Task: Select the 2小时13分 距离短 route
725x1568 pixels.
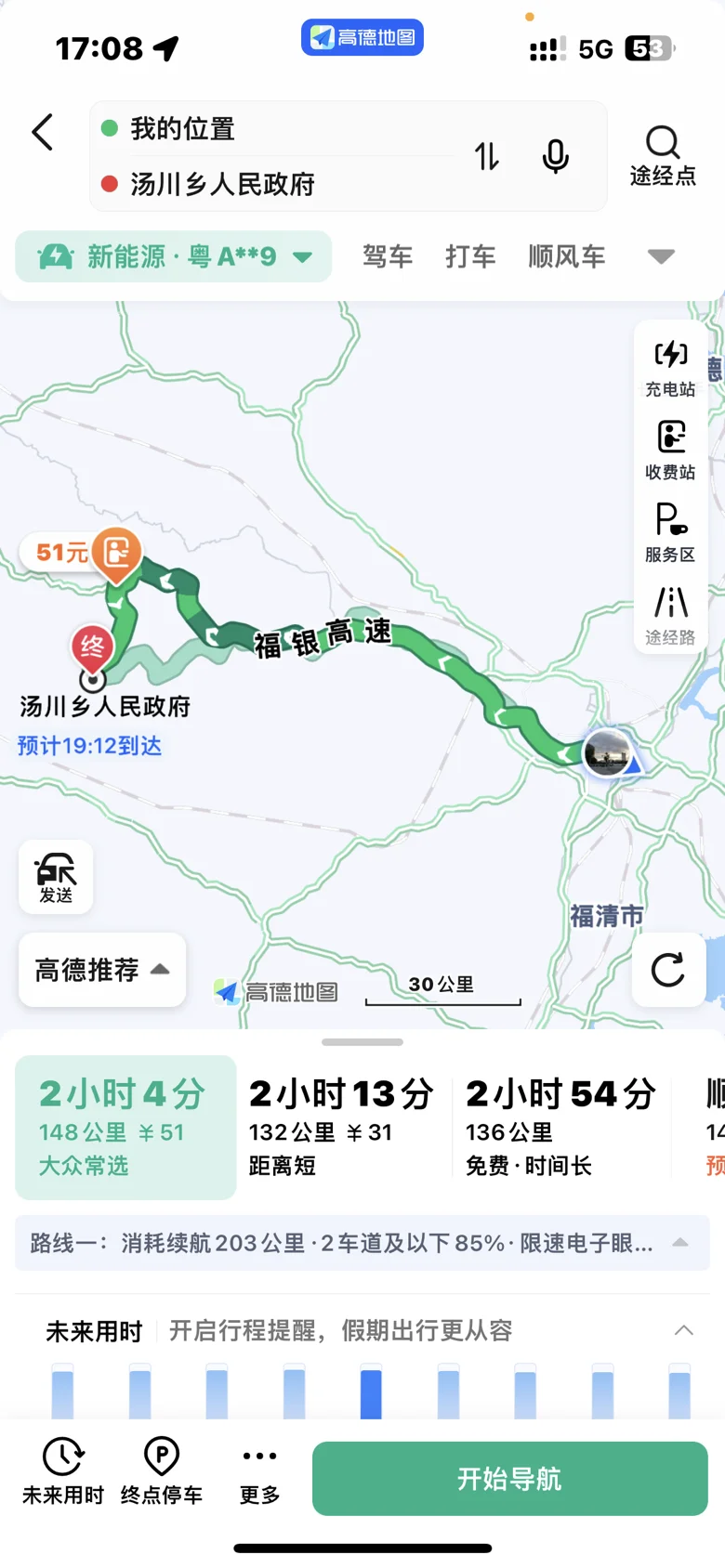Action: point(341,1127)
